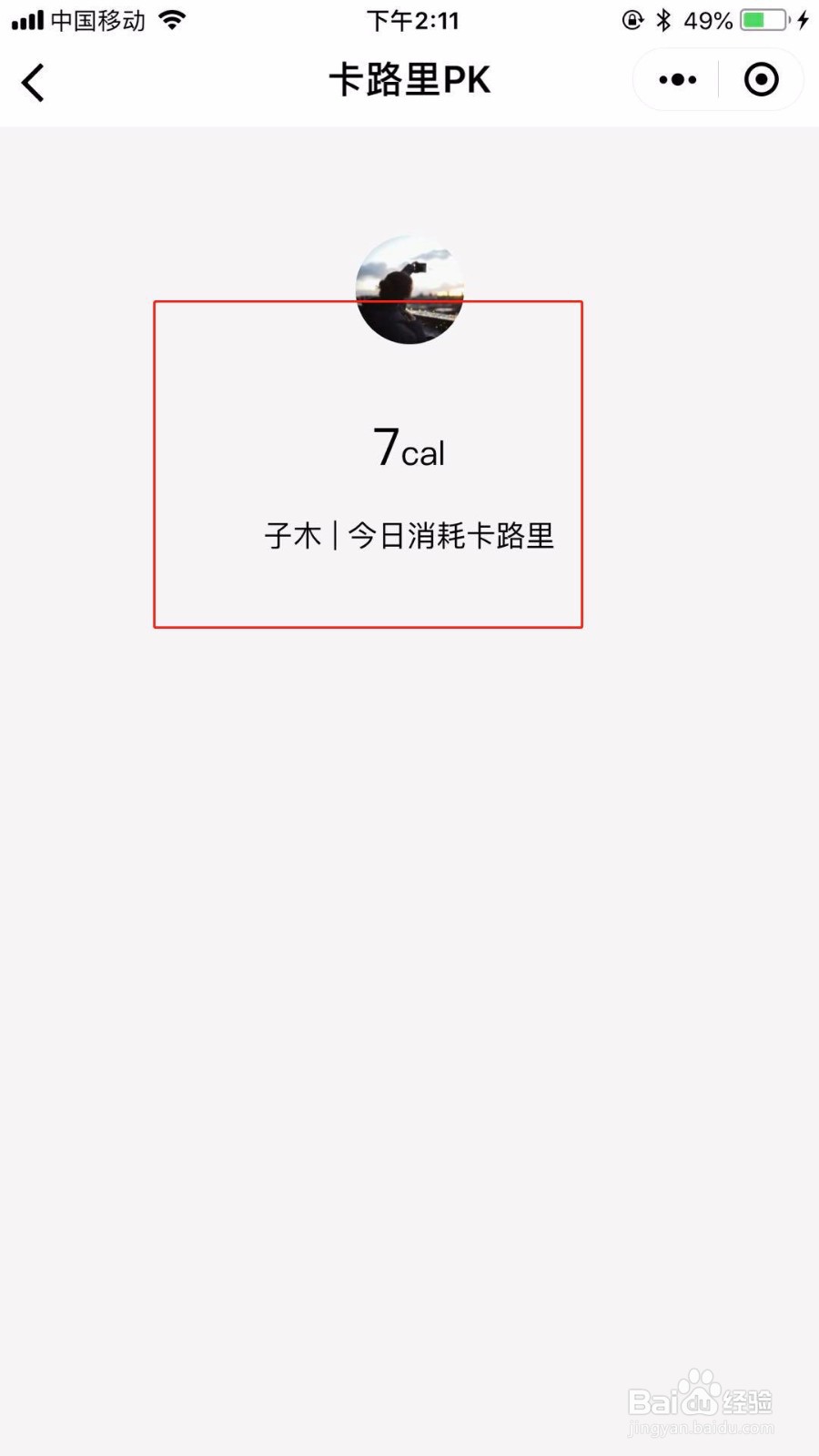Image resolution: width=819 pixels, height=1456 pixels.
Task: Tap the 7cal calorie count
Action: pos(409,449)
